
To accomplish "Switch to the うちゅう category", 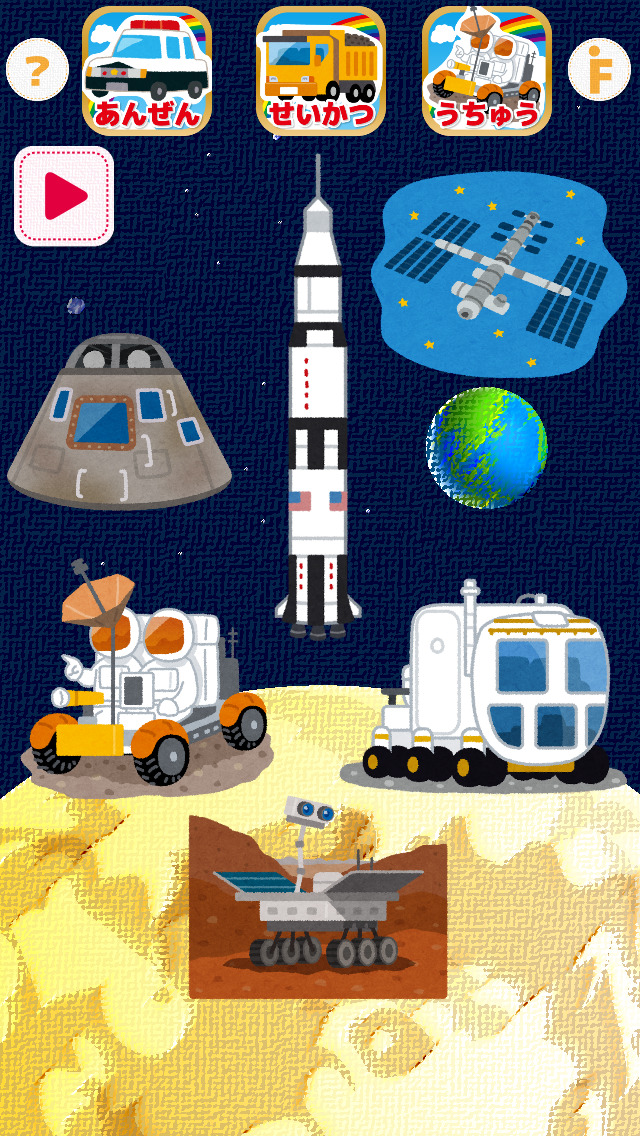I will click(x=487, y=71).
